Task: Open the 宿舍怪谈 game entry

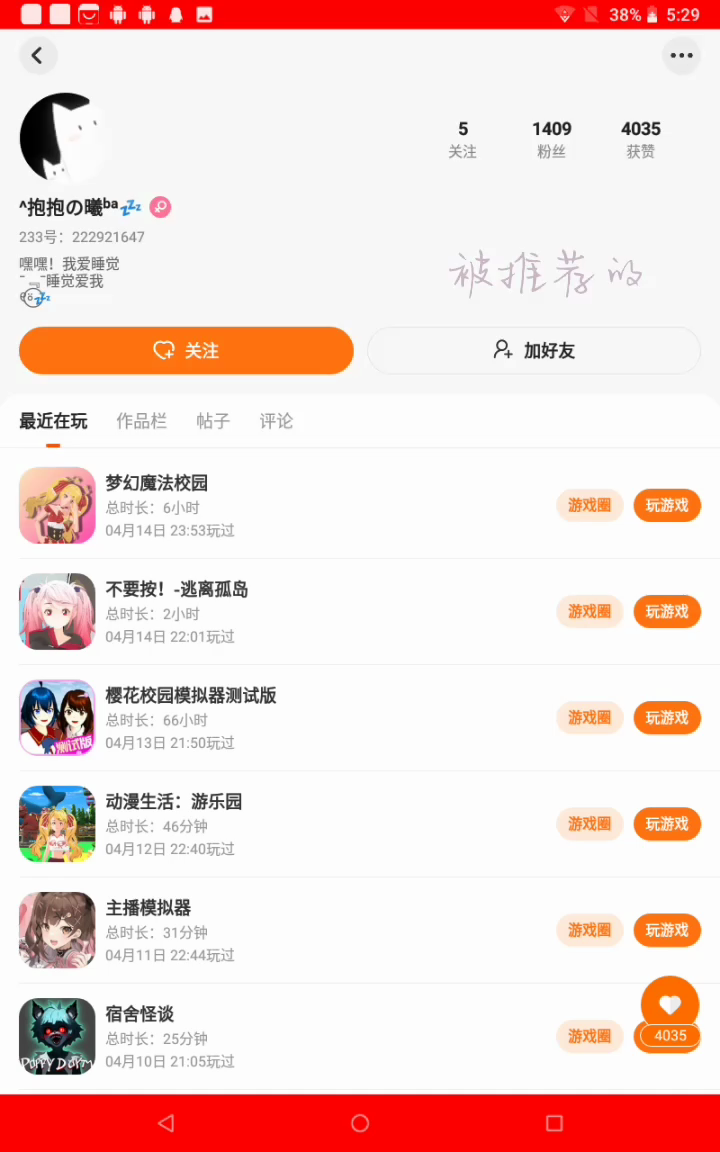Action: pyautogui.click(x=140, y=1014)
